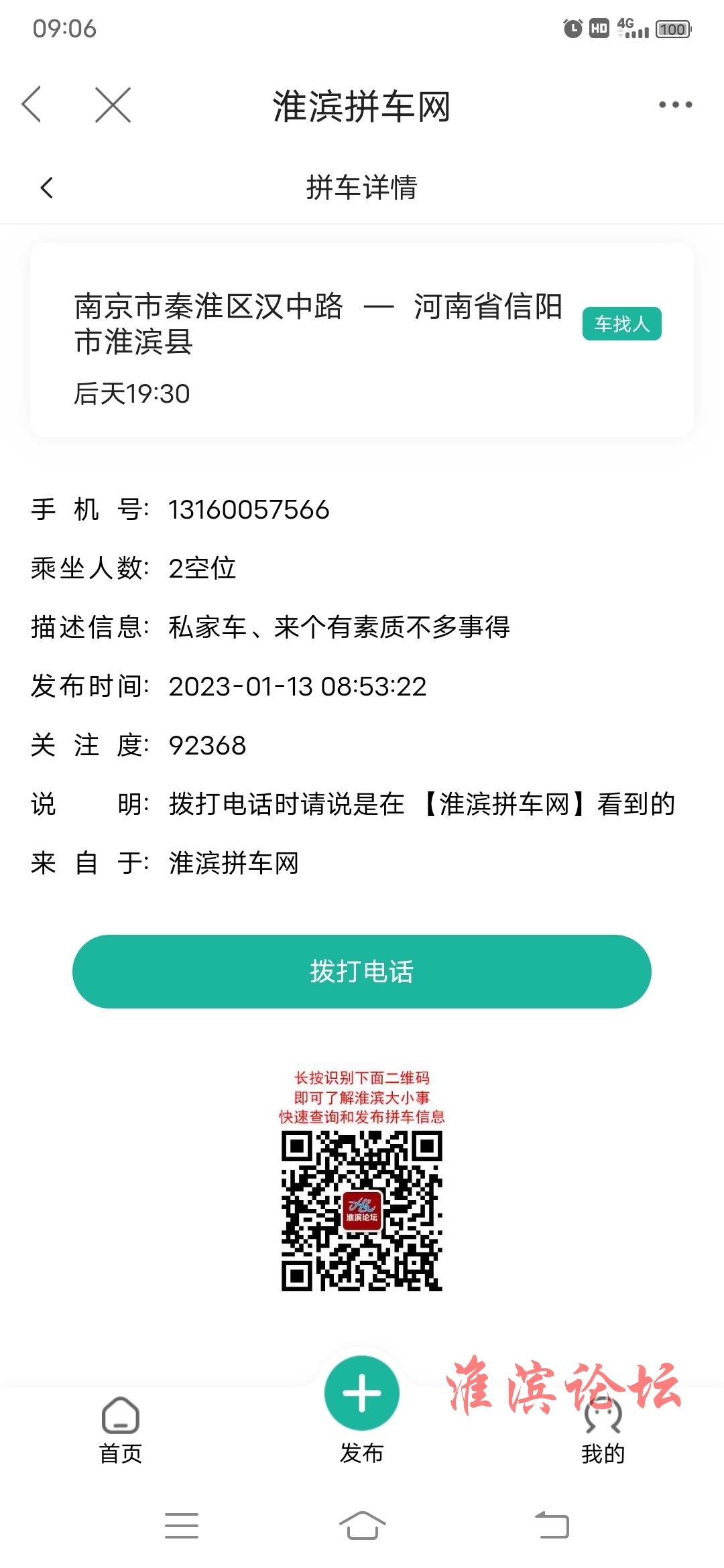Viewport: 724px width, 1568px height.
Task: Publish a new carpool via 发布
Action: coord(362,1410)
